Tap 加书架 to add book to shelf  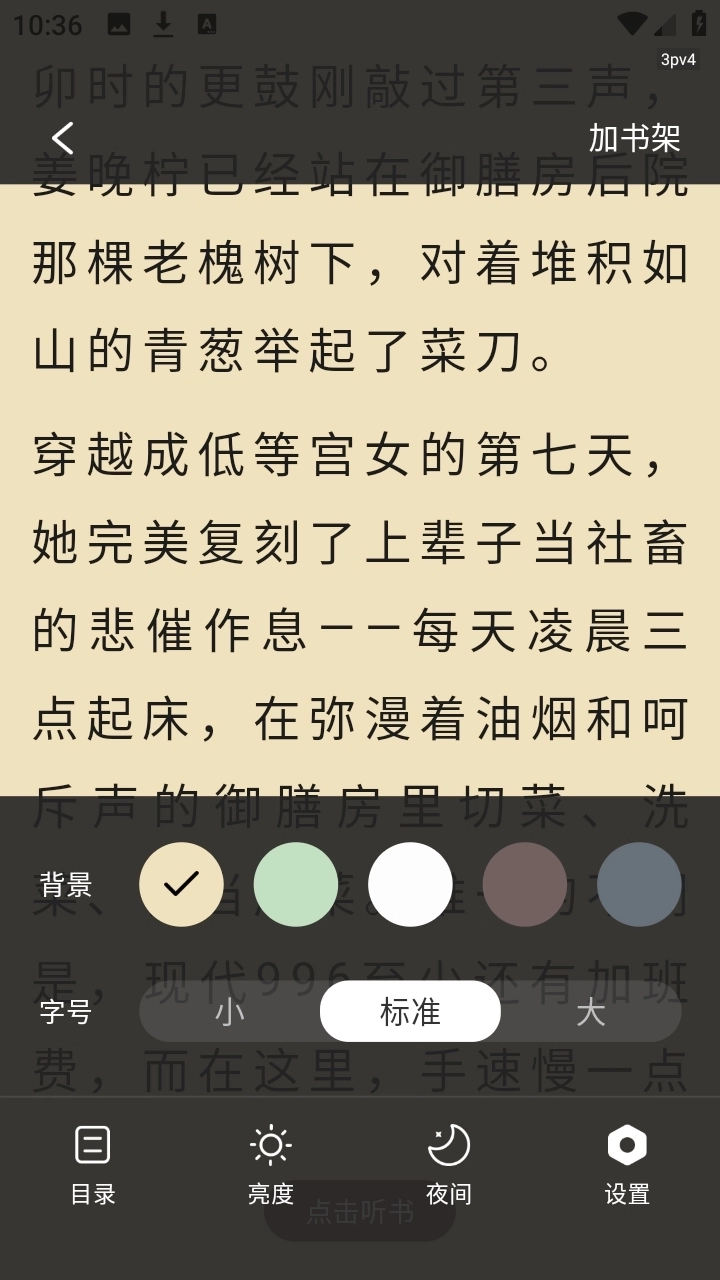tap(634, 140)
